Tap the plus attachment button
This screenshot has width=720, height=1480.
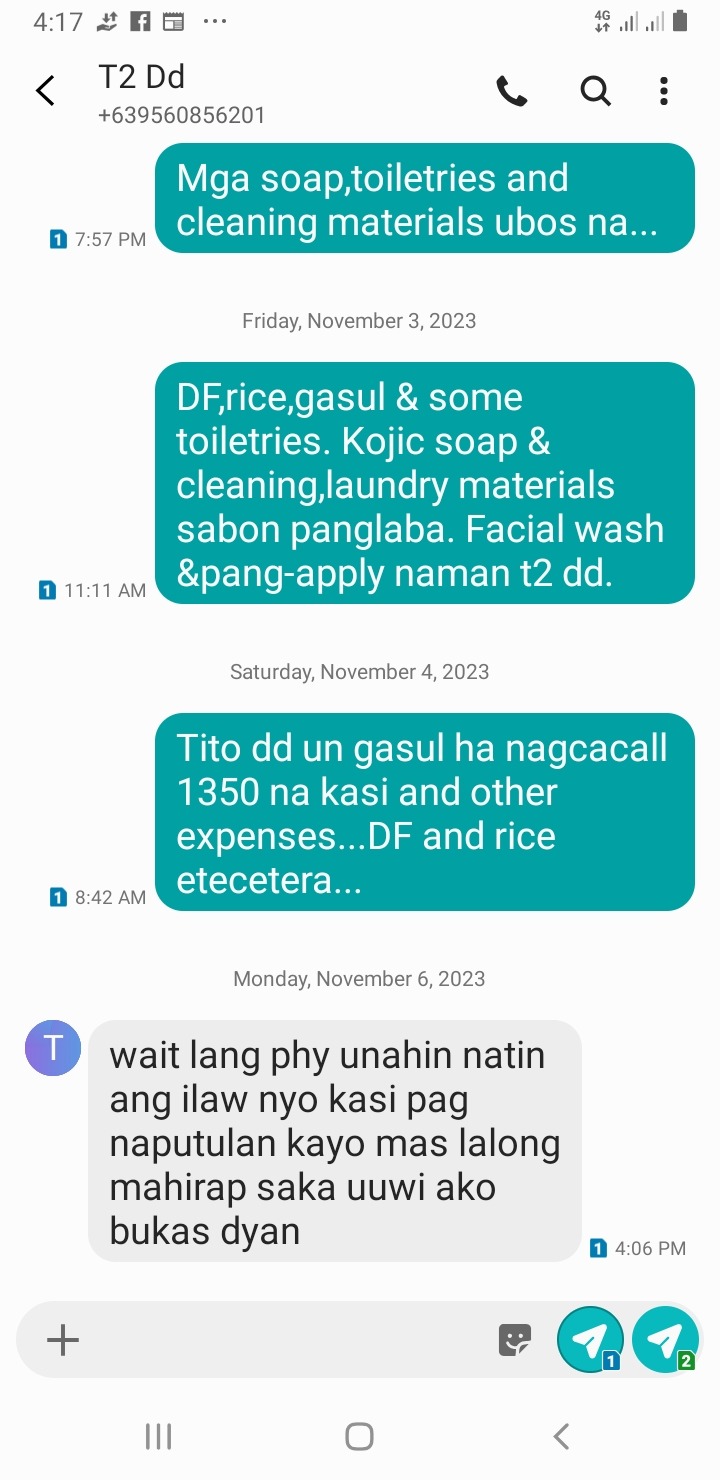coord(63,1340)
